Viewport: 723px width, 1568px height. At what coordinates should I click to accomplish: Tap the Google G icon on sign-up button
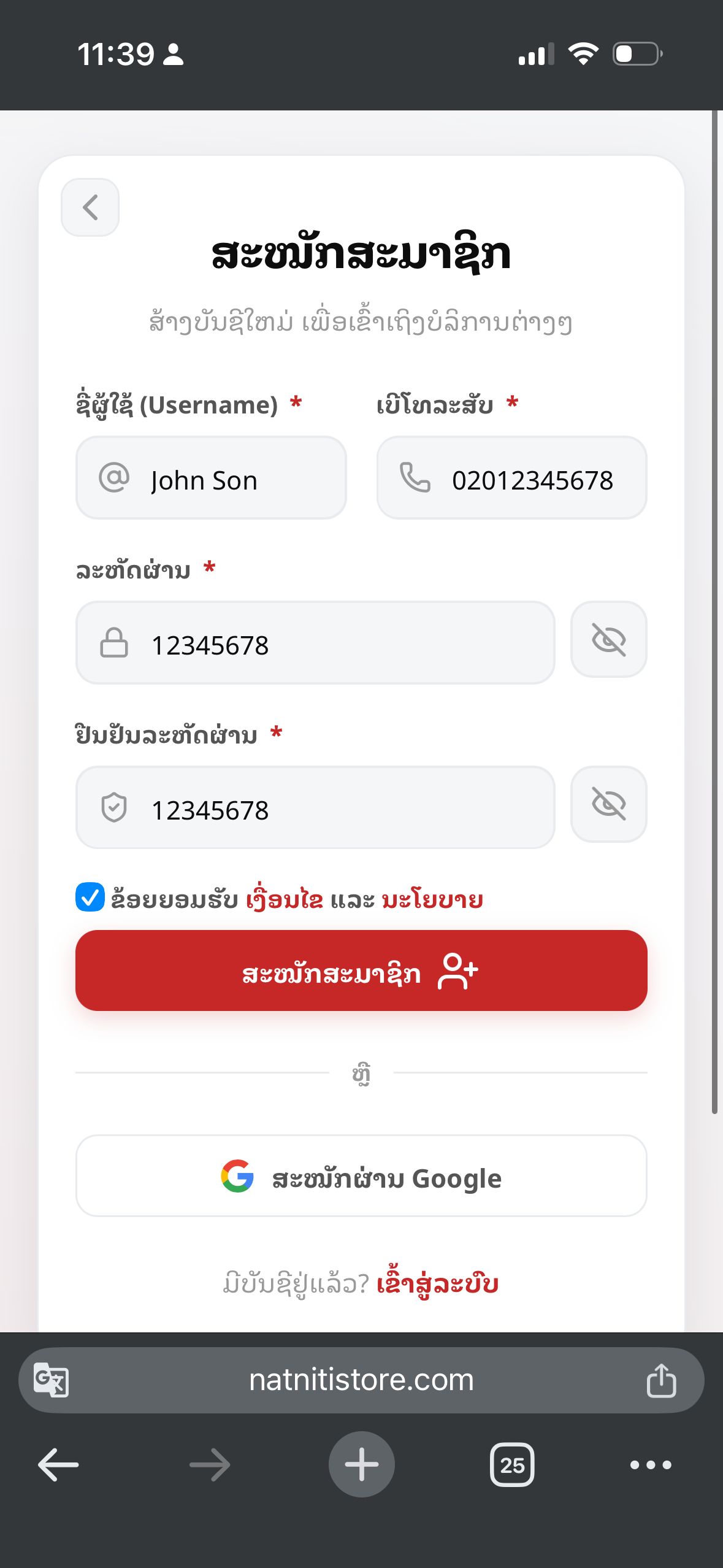pyautogui.click(x=238, y=1175)
